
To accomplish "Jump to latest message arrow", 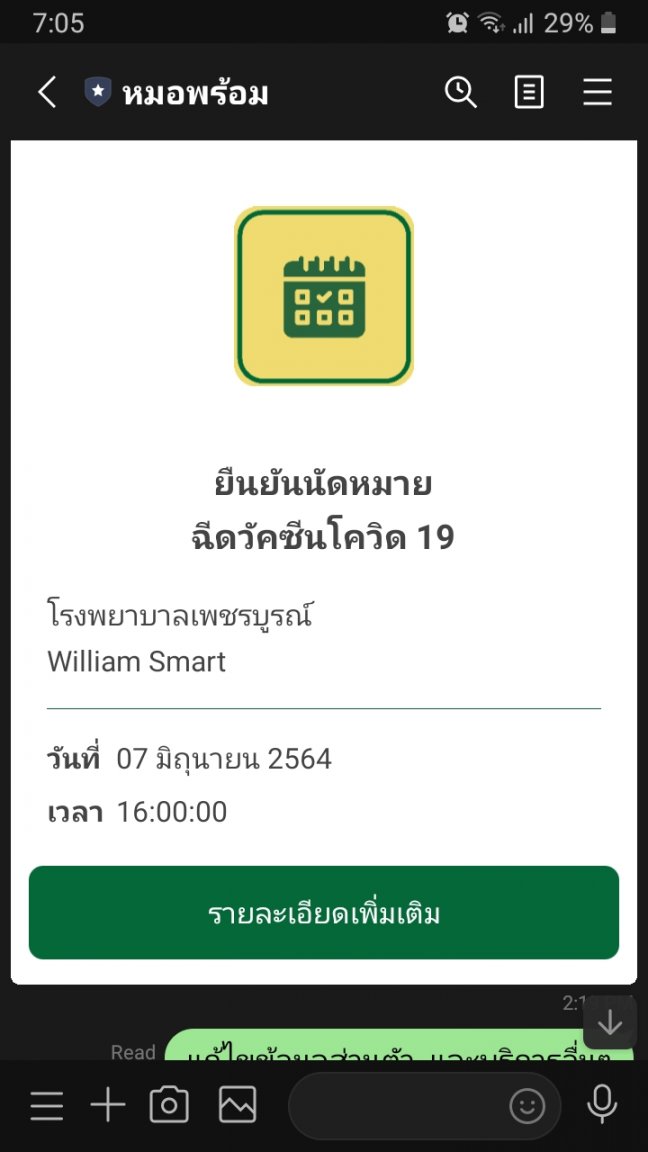I will tap(610, 1023).
